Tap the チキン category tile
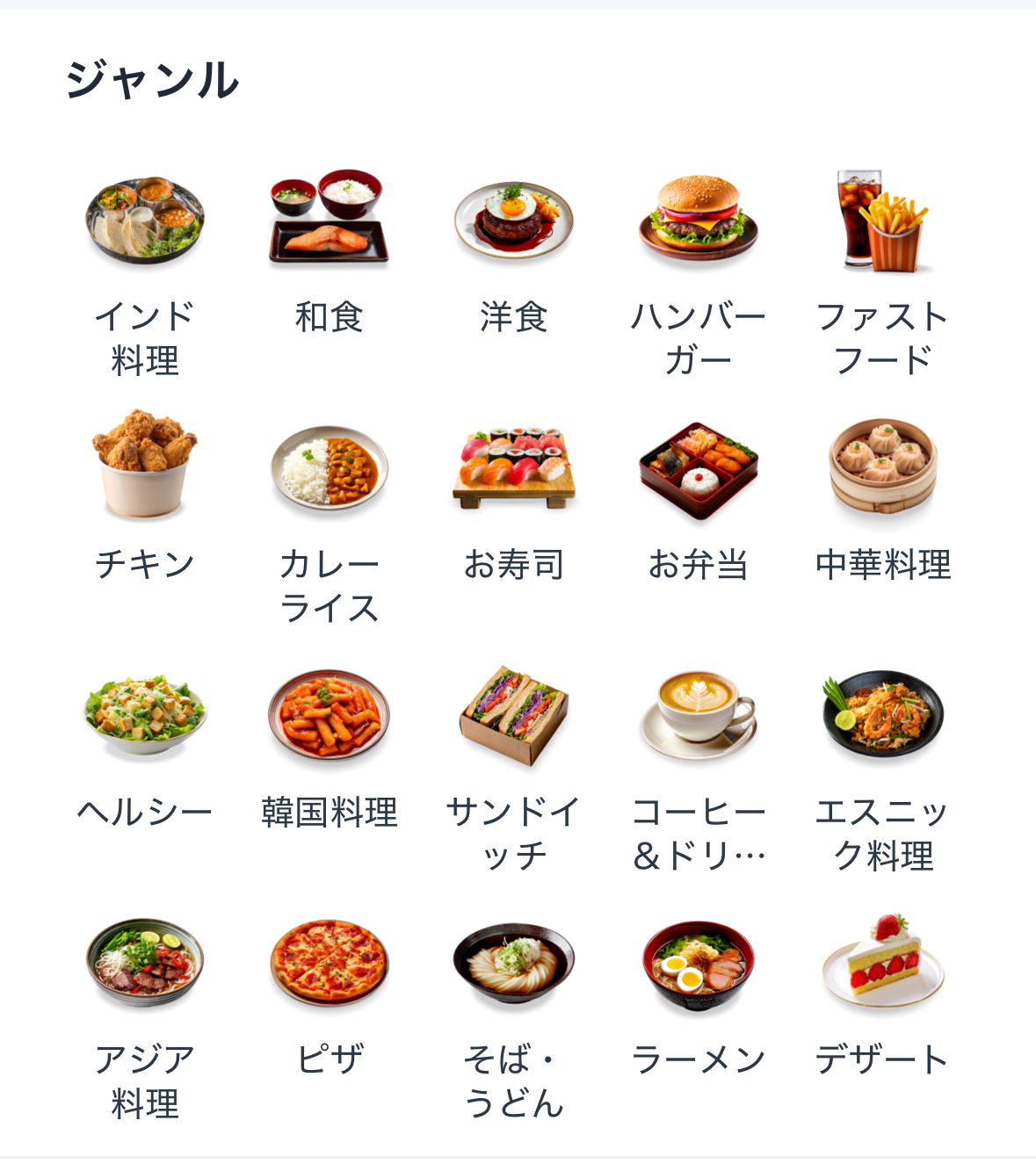The width and height of the screenshot is (1036, 1164). pyautogui.click(x=145, y=467)
